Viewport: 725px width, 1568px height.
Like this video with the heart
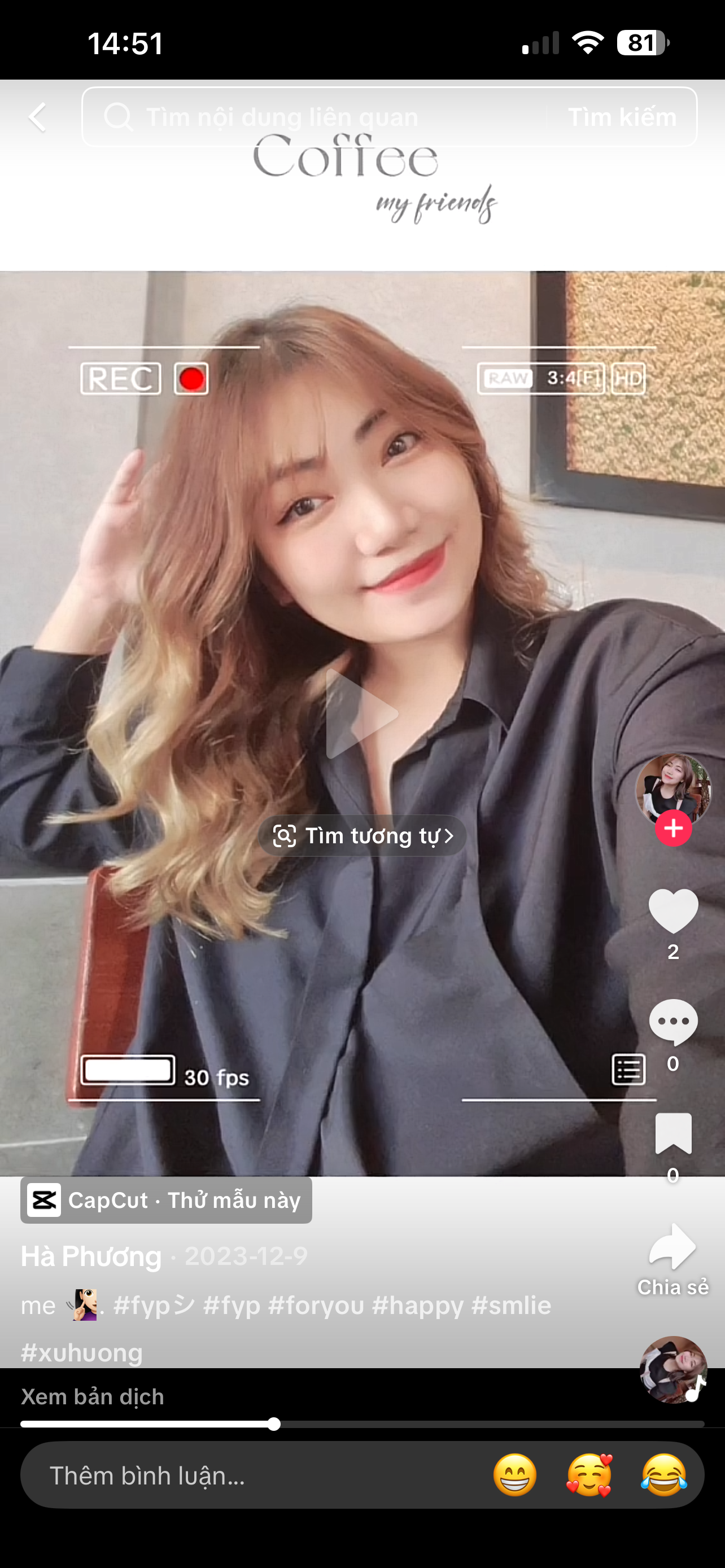(x=672, y=911)
